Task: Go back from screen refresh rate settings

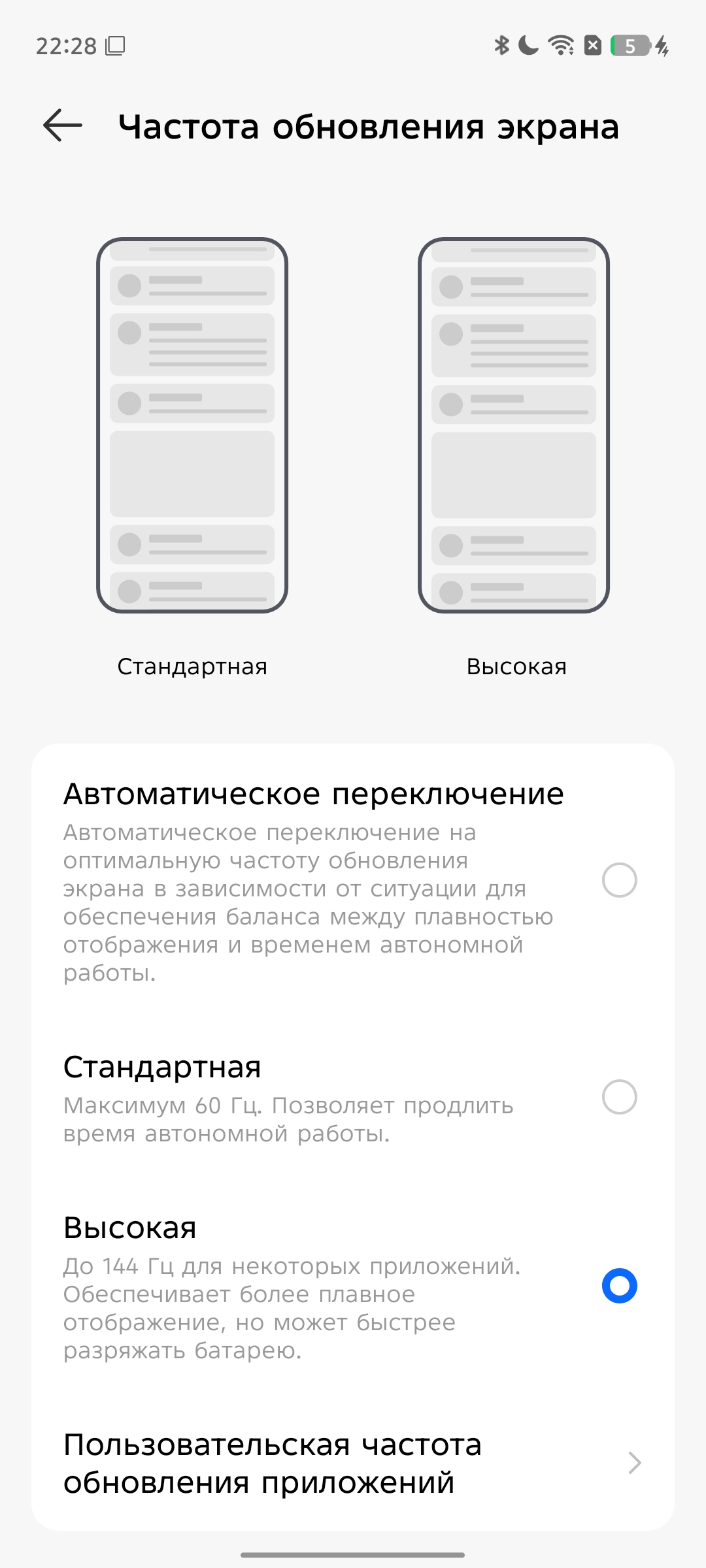Action: coord(63,125)
